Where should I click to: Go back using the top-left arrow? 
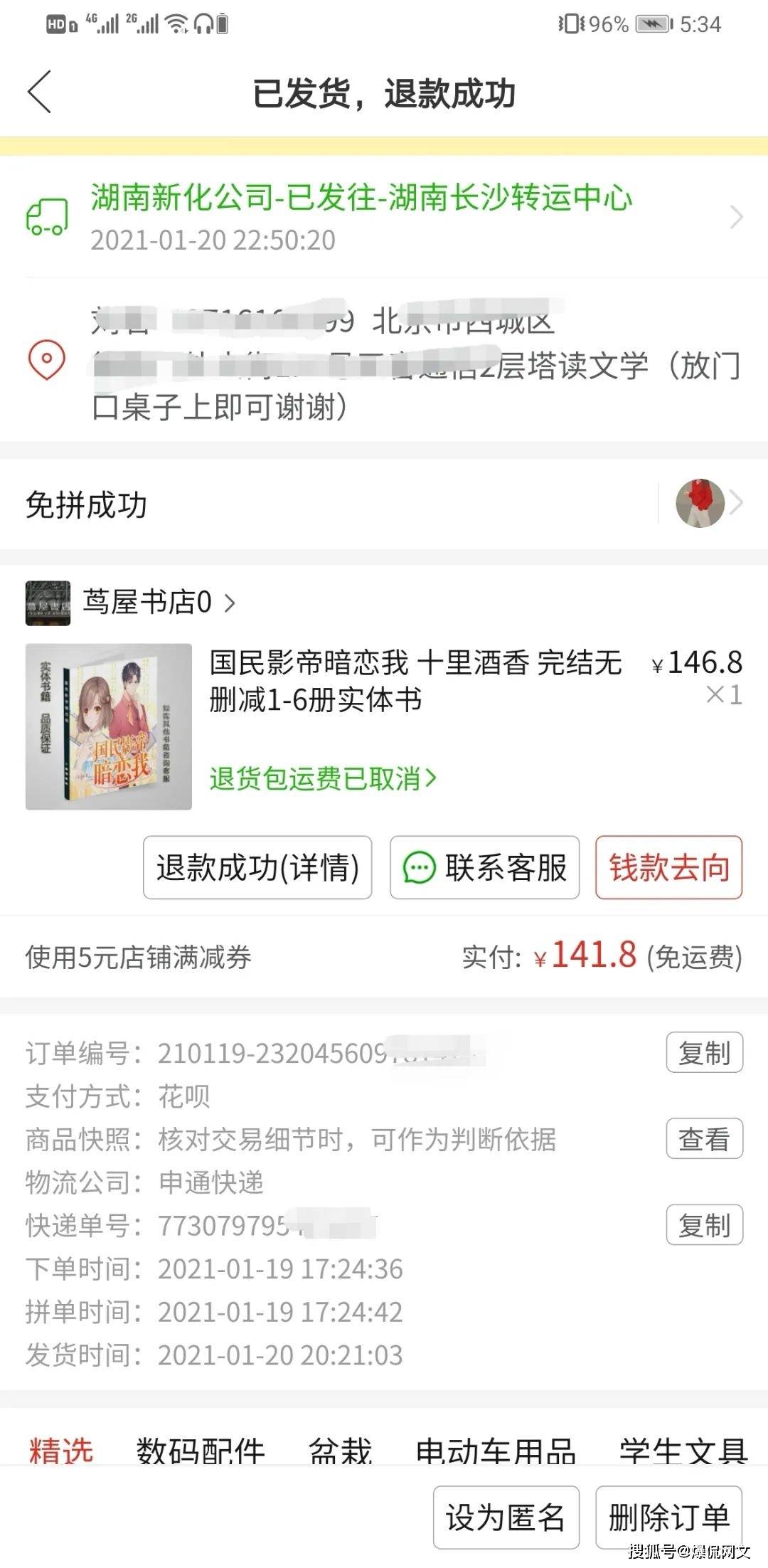(40, 92)
